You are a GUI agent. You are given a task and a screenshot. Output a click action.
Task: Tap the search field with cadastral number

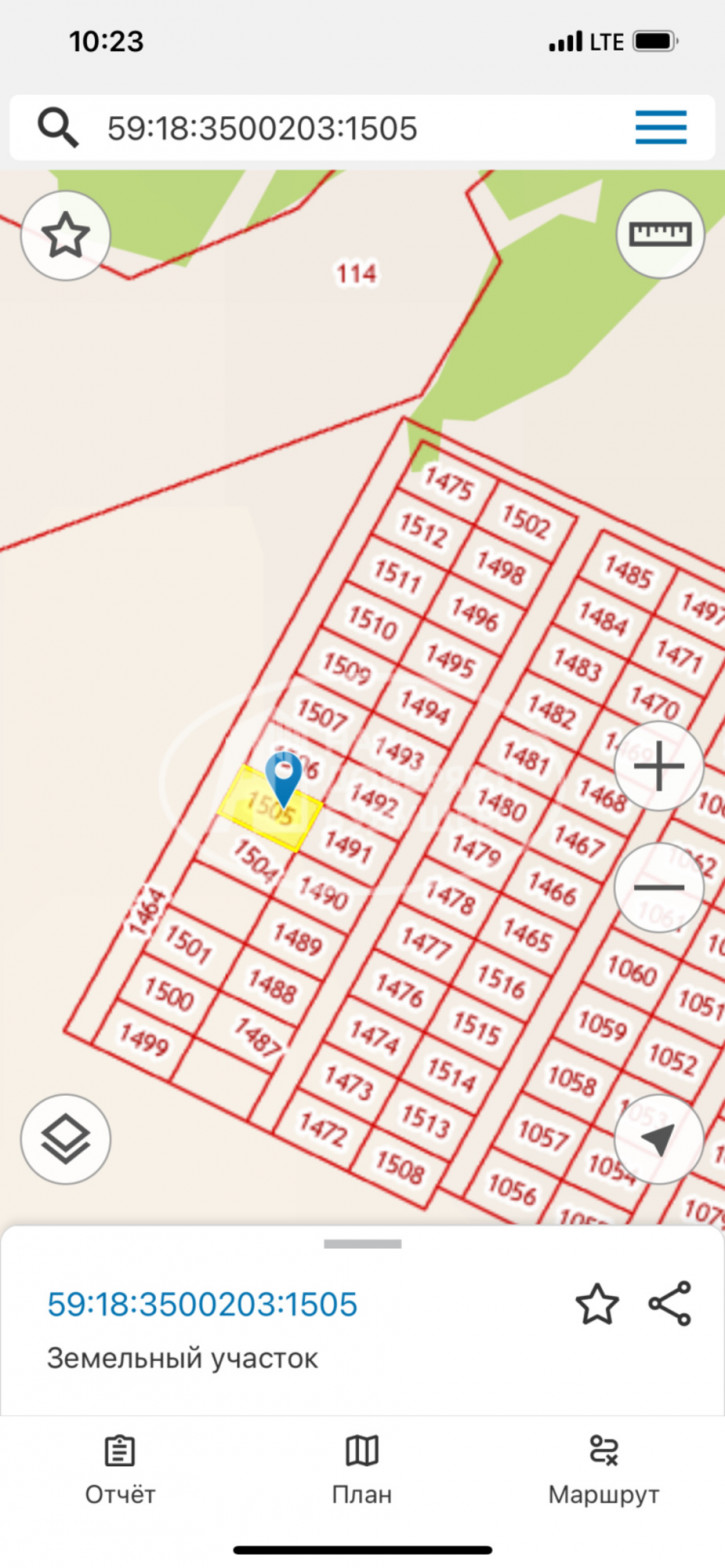(330, 128)
